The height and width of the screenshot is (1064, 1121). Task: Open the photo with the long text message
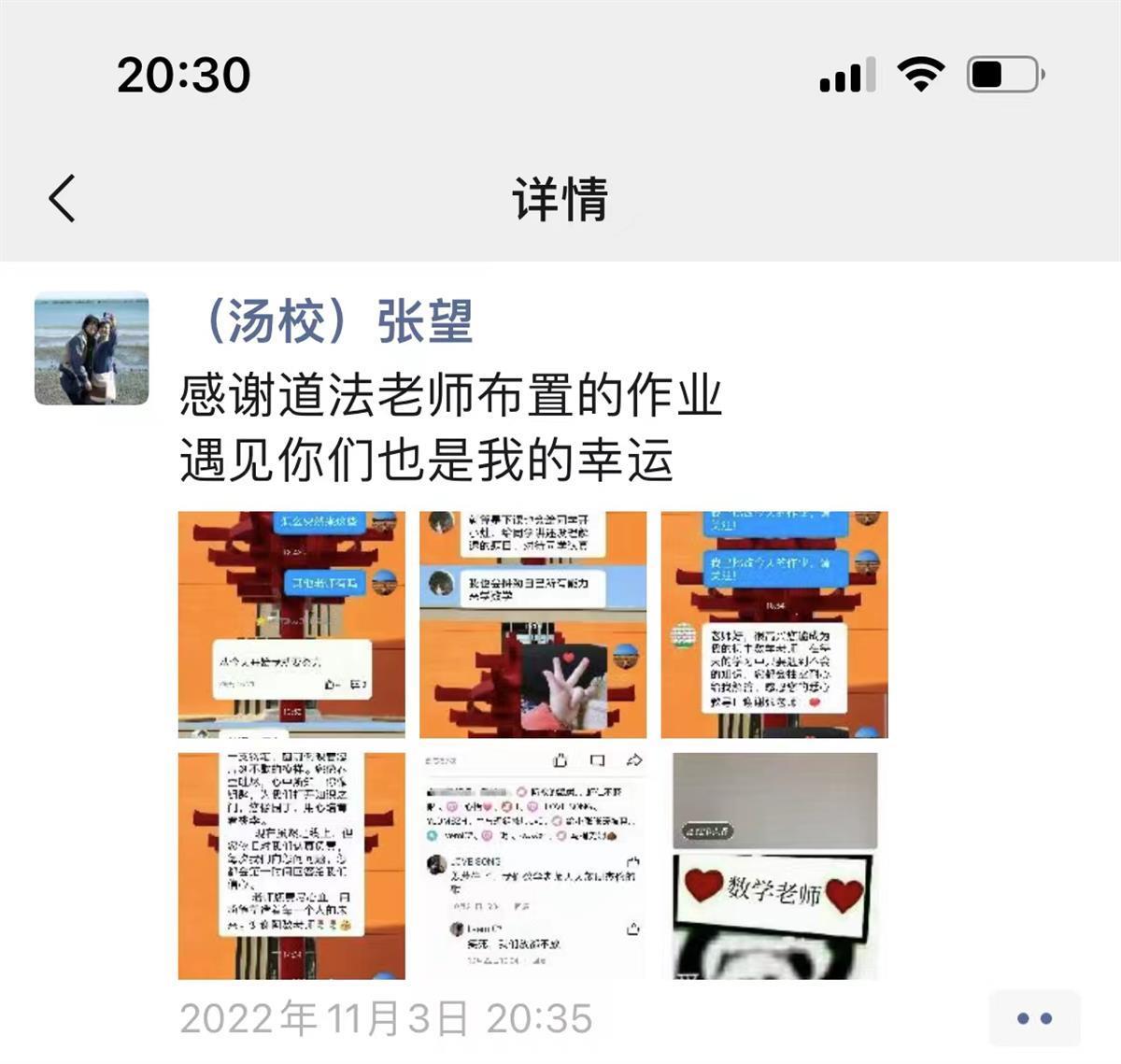[291, 865]
